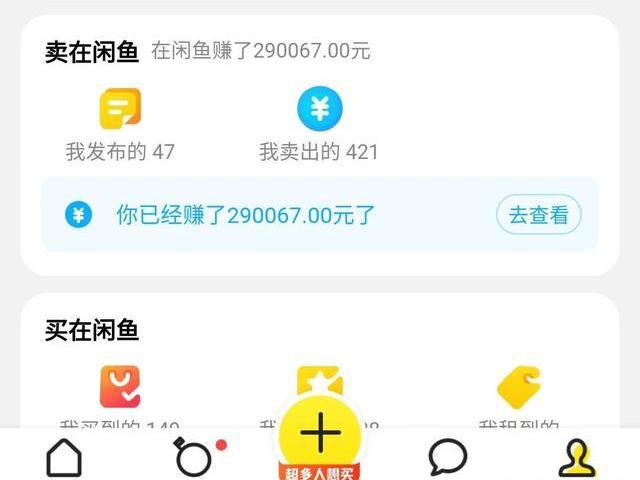Tap the 去查看 button
The height and width of the screenshot is (480, 640).
(538, 215)
